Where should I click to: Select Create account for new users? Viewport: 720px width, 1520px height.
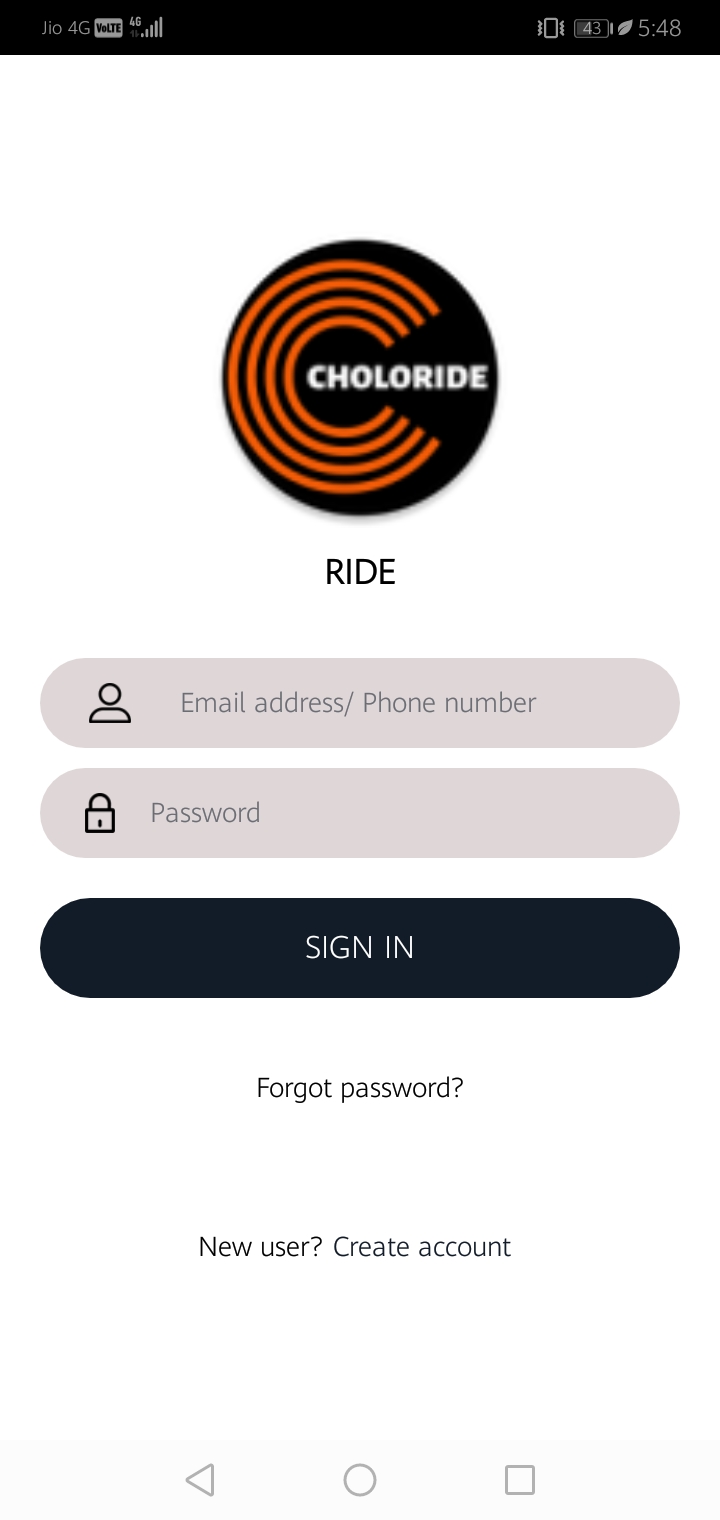[x=421, y=1247]
